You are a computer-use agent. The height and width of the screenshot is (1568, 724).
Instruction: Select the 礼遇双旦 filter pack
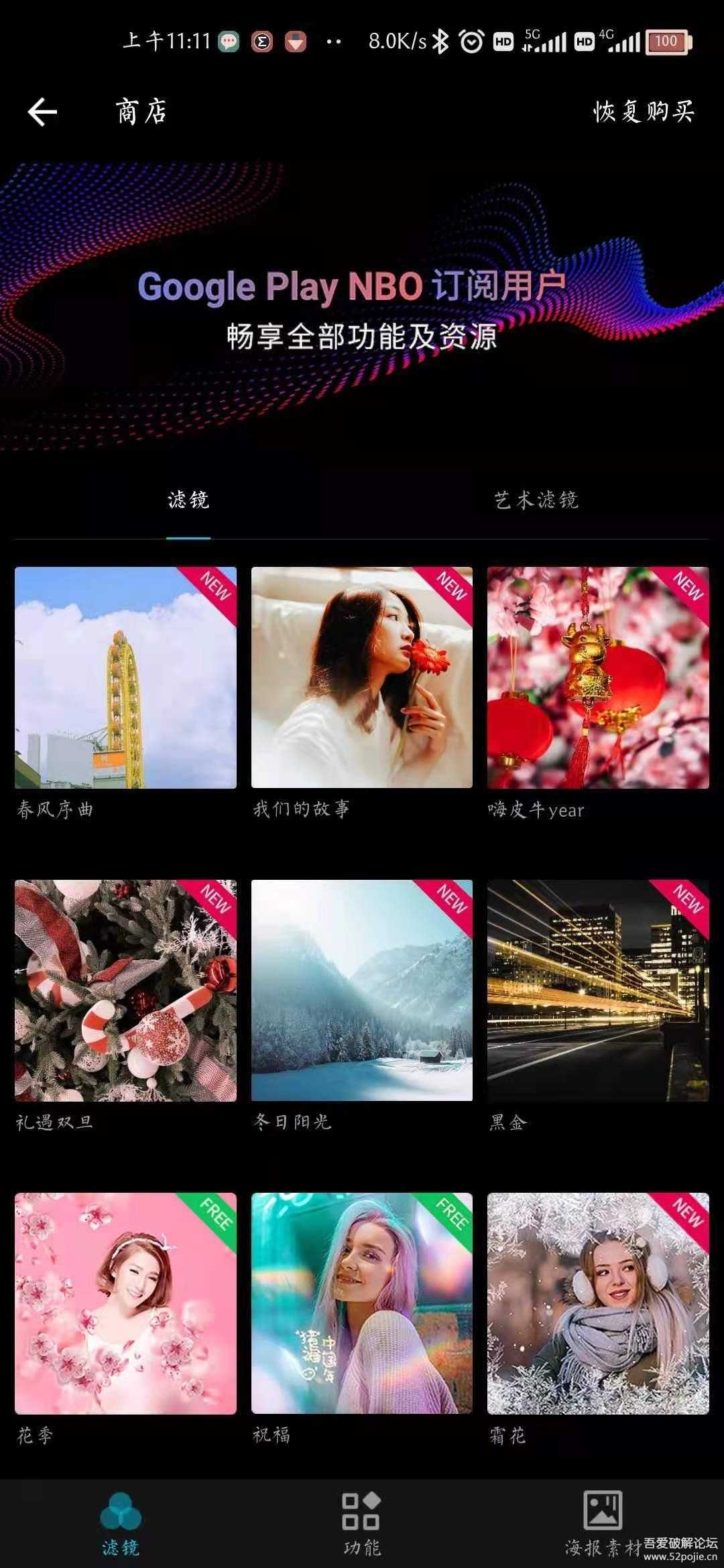click(125, 990)
